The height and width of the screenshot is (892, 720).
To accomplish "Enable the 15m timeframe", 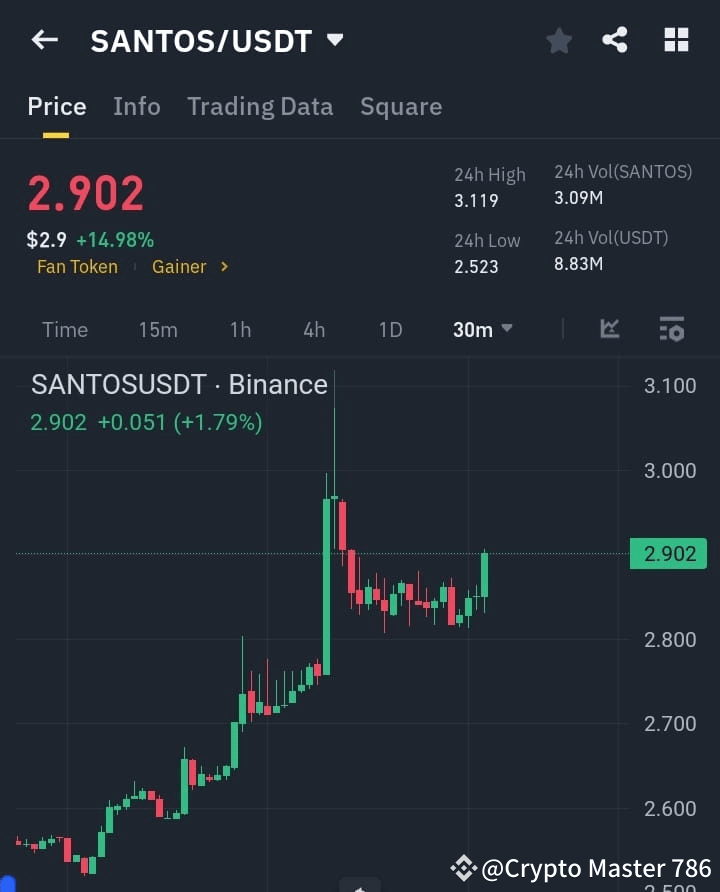I will [x=158, y=328].
